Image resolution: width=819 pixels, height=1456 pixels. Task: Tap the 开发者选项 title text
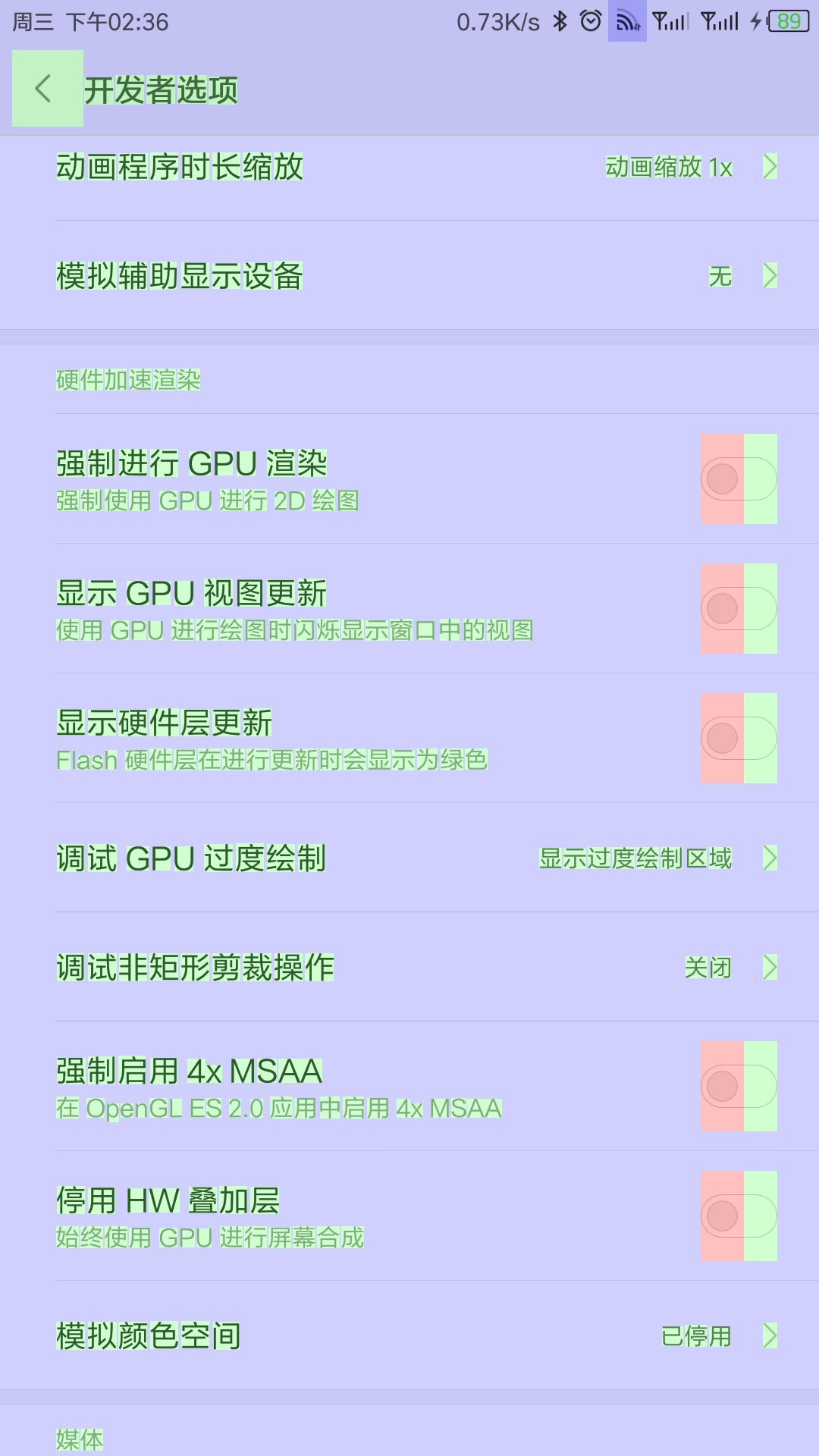162,89
